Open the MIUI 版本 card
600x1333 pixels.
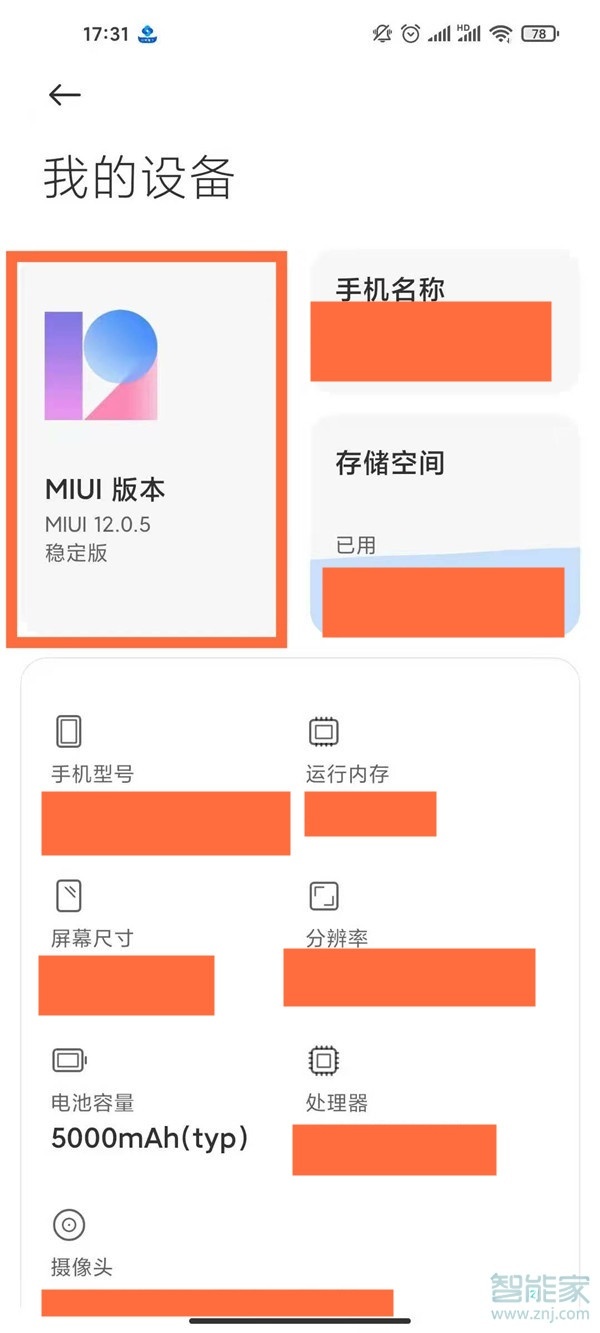coord(147,450)
